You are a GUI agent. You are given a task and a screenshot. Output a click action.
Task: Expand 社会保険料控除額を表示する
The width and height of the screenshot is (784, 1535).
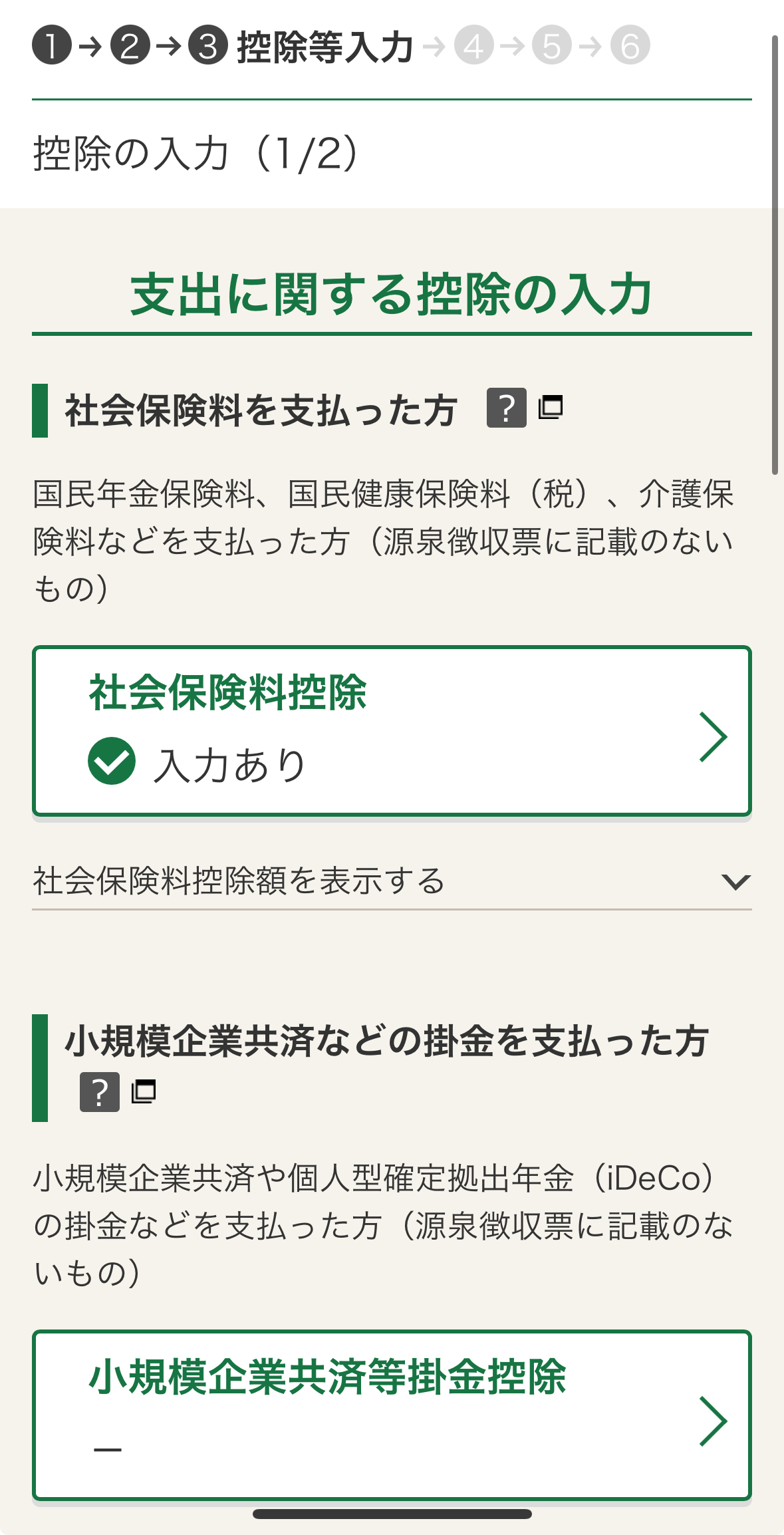pos(392,881)
